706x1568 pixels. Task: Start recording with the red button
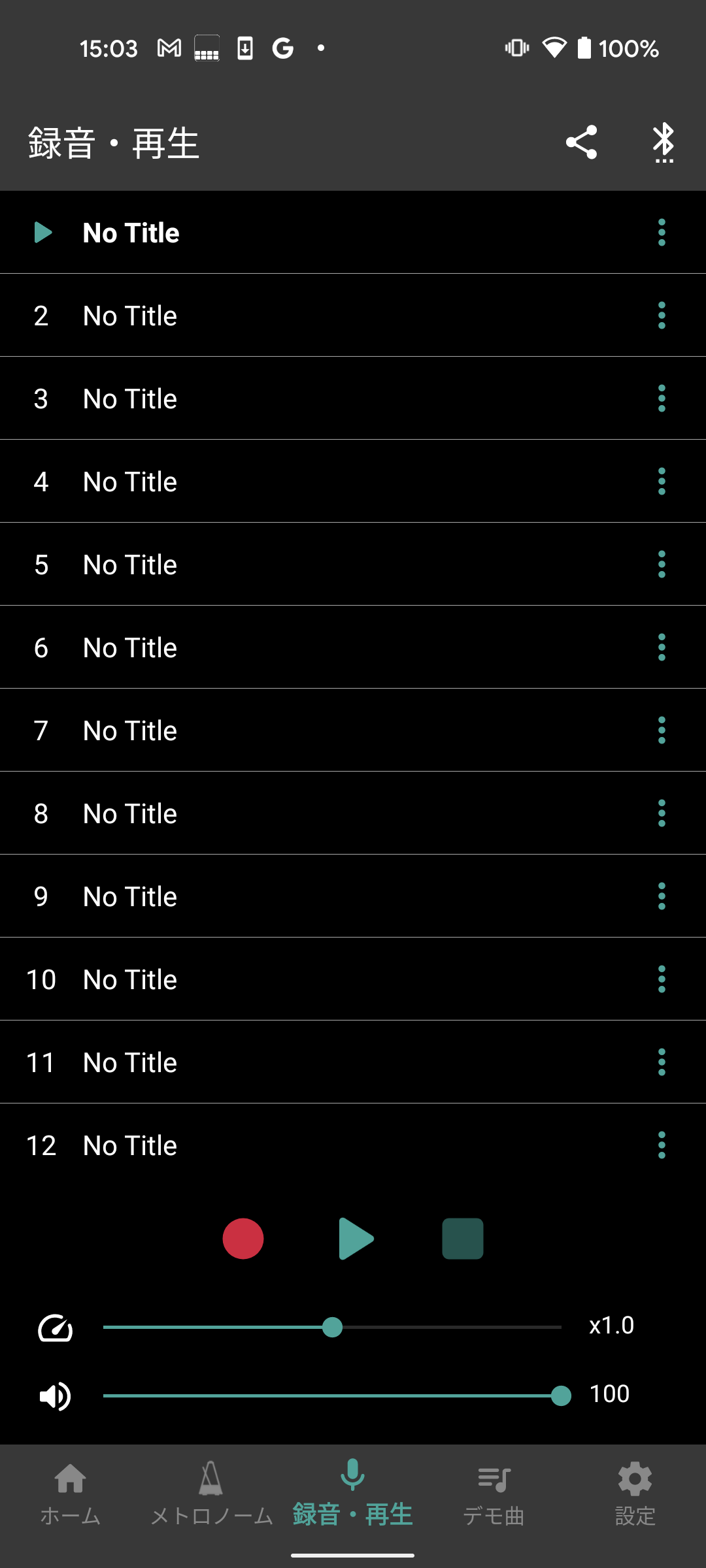[x=243, y=1239]
